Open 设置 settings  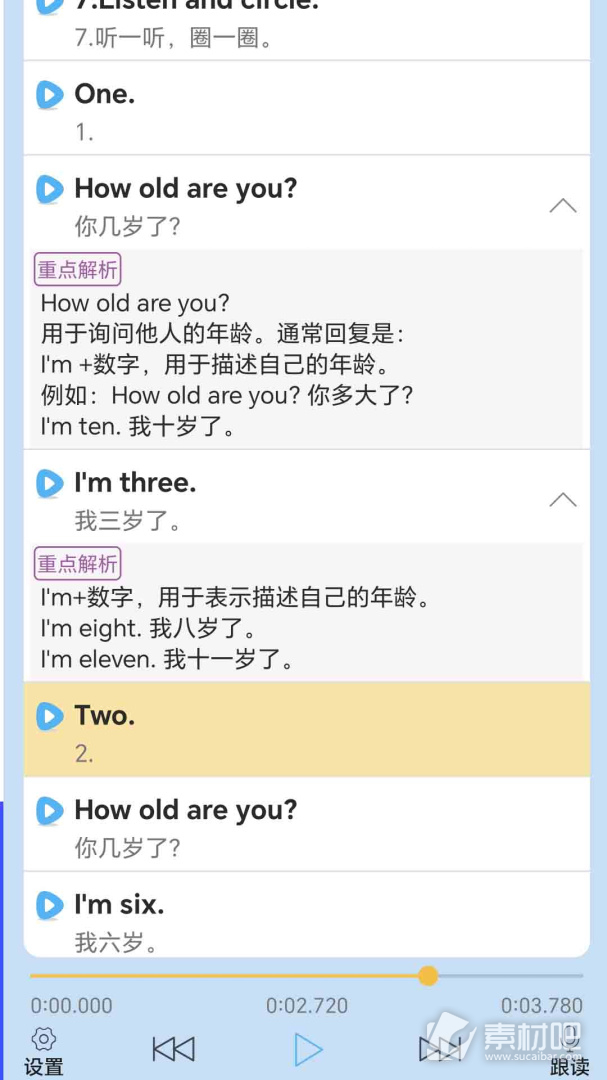tap(44, 1052)
